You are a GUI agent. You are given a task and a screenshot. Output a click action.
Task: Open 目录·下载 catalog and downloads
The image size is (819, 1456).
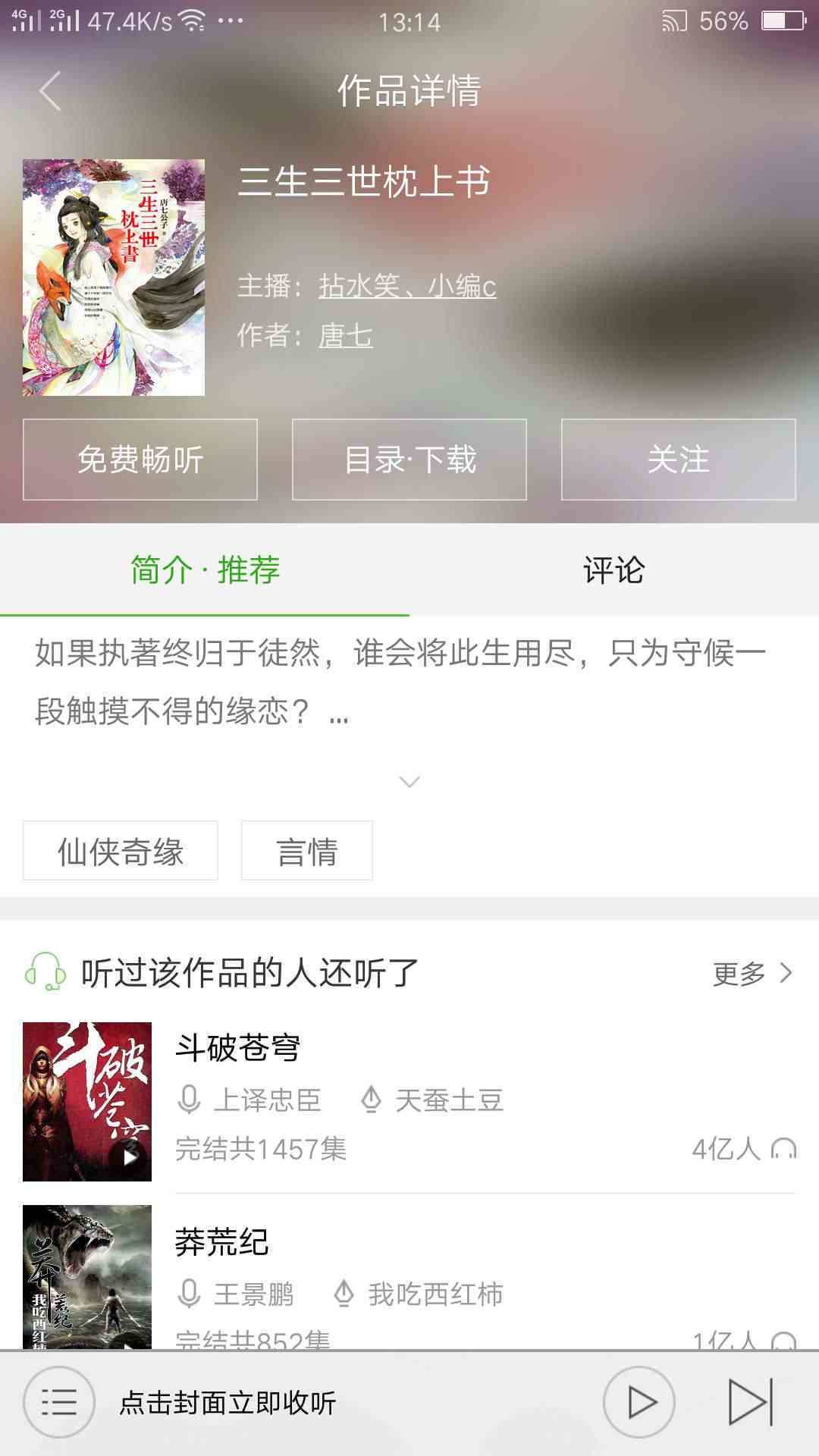pos(409,460)
